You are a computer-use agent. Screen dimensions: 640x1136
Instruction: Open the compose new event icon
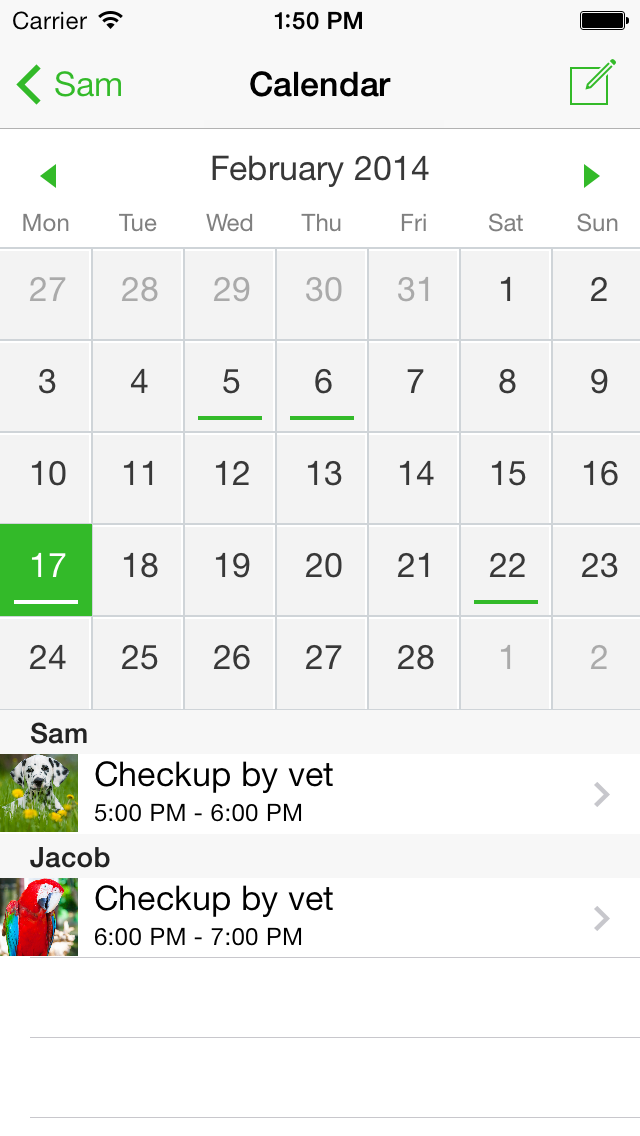(593, 83)
